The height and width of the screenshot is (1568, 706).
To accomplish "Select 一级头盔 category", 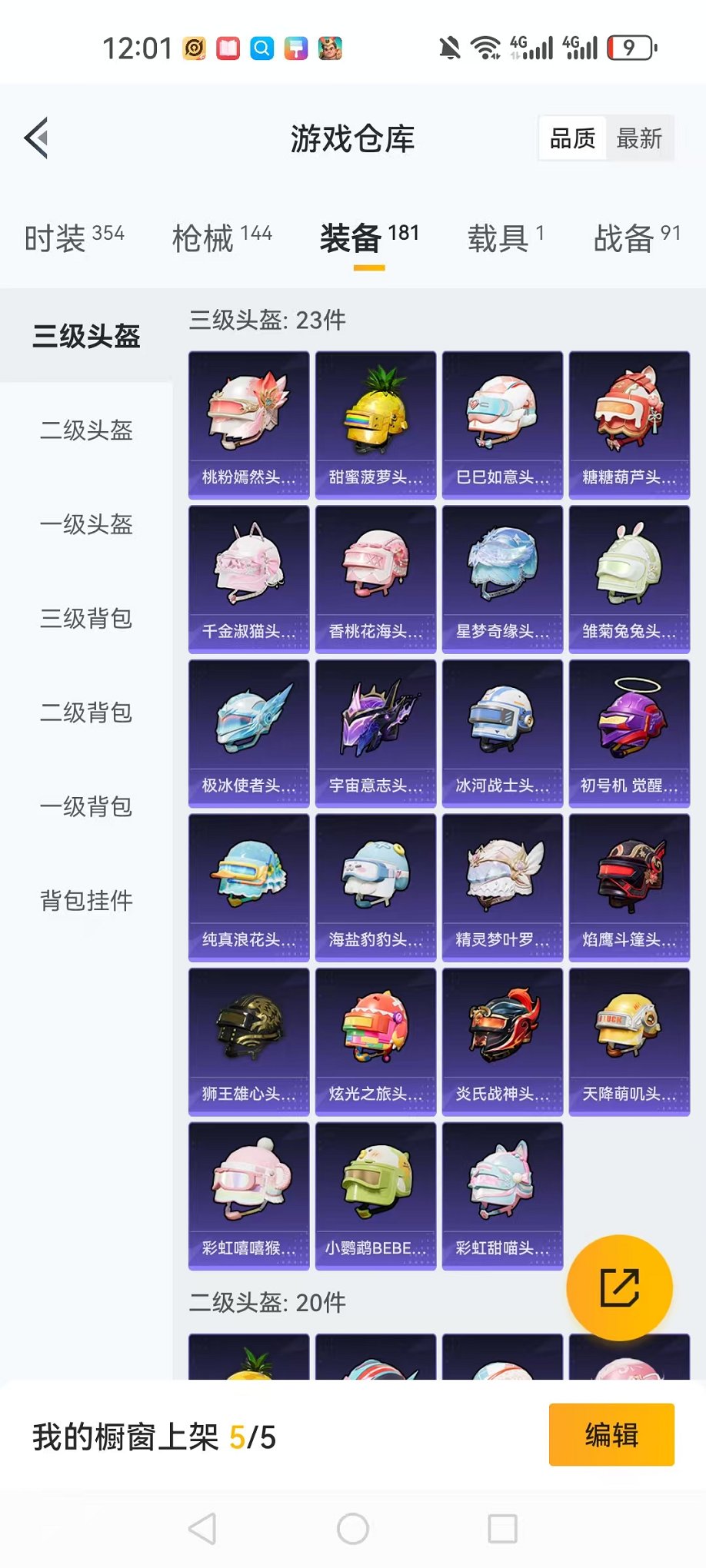I will (x=86, y=525).
